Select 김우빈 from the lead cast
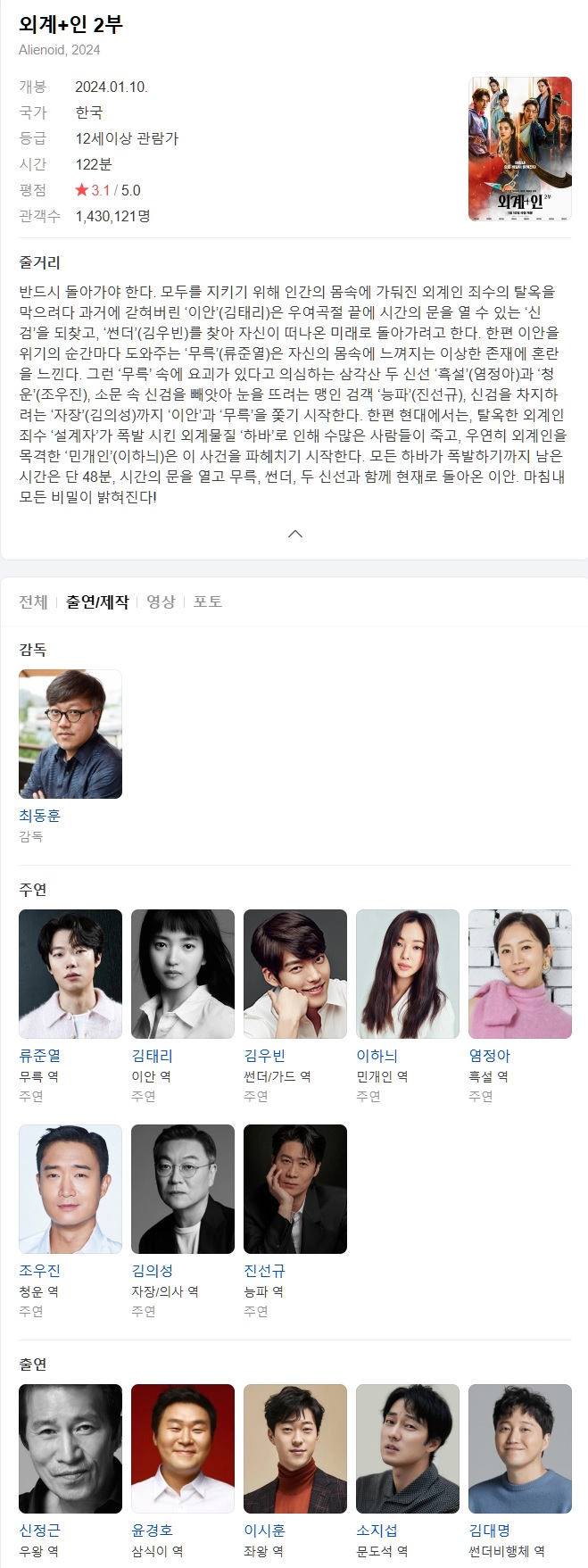The width and height of the screenshot is (588, 1568). pyautogui.click(x=295, y=974)
